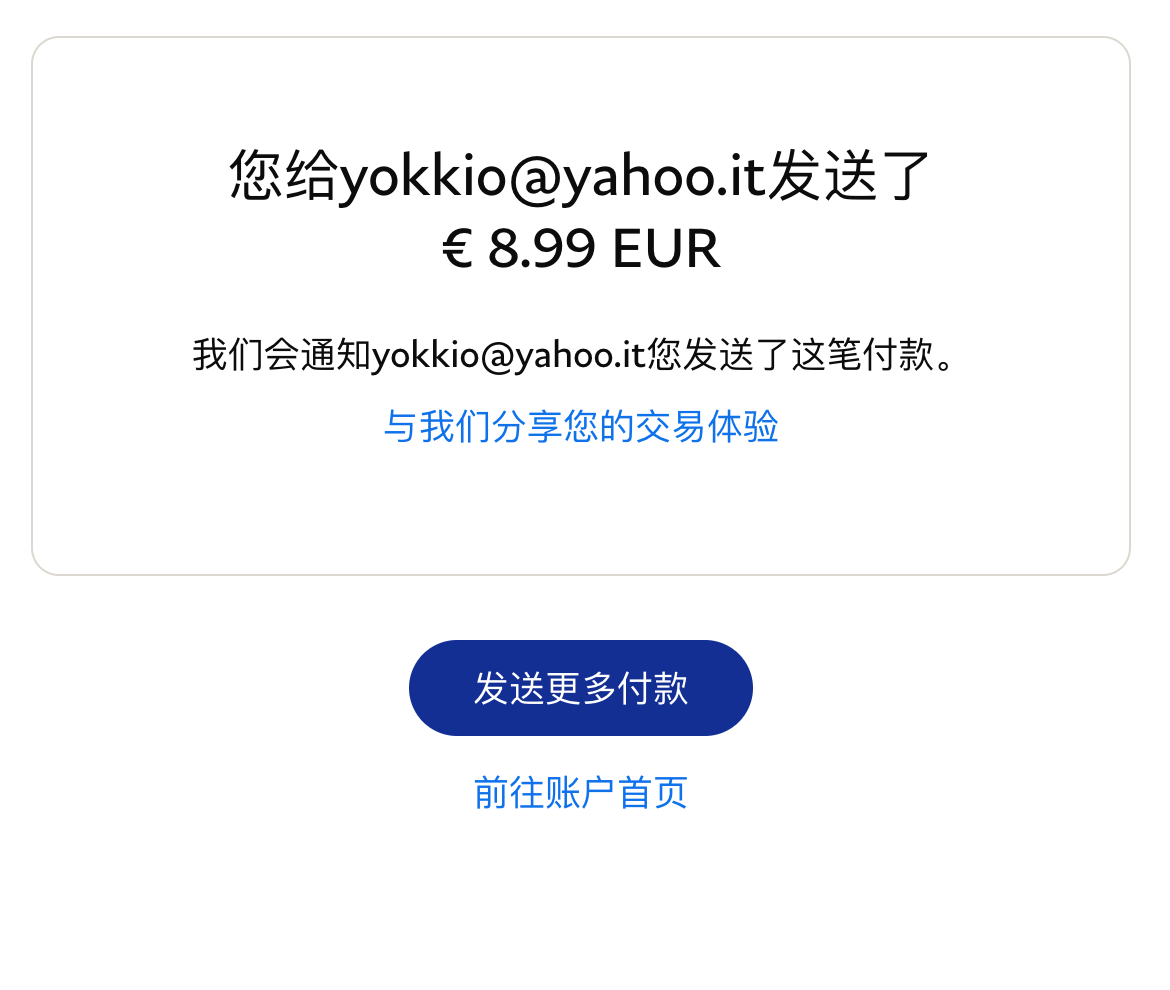Open the 前往账户首页 link

(580, 793)
